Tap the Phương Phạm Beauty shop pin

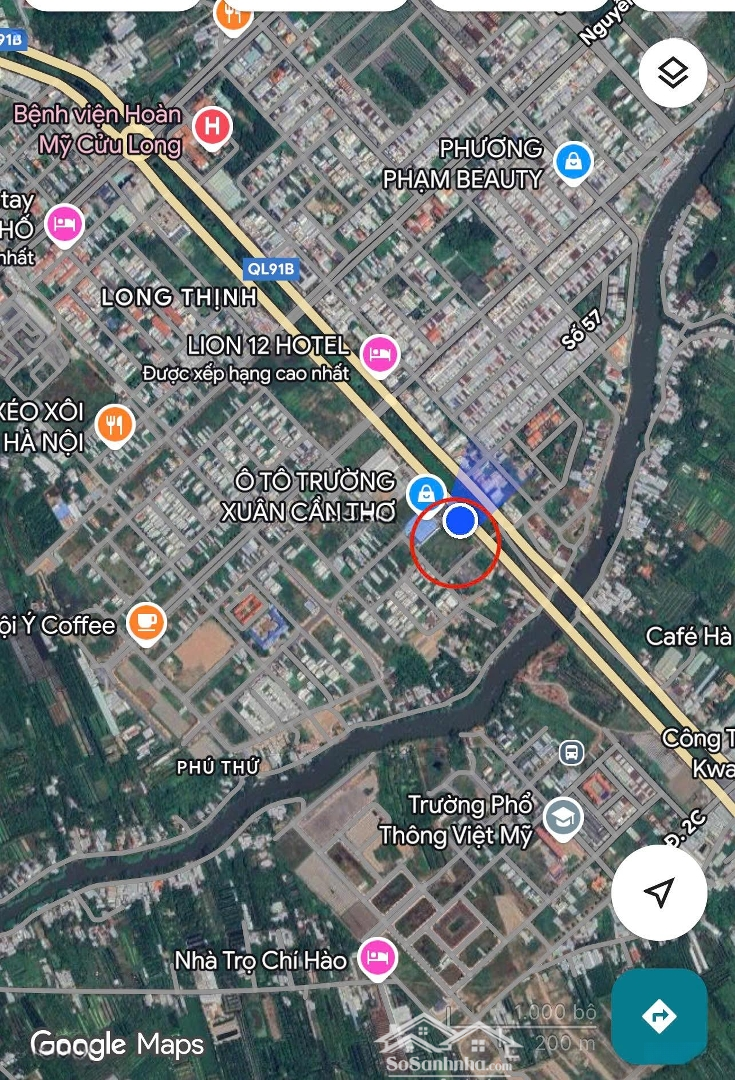573,161
